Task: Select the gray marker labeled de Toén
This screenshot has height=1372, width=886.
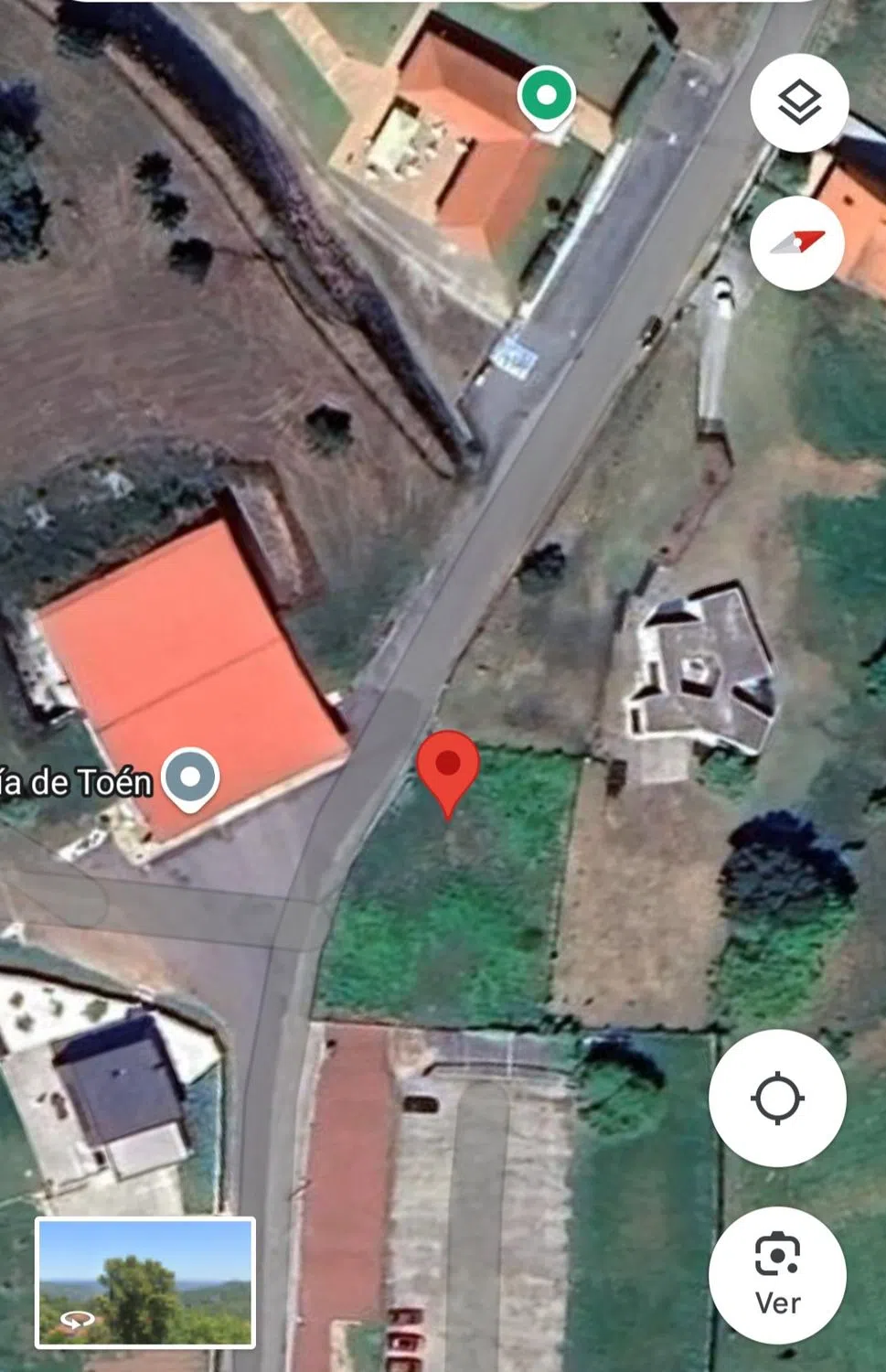Action: (190, 778)
